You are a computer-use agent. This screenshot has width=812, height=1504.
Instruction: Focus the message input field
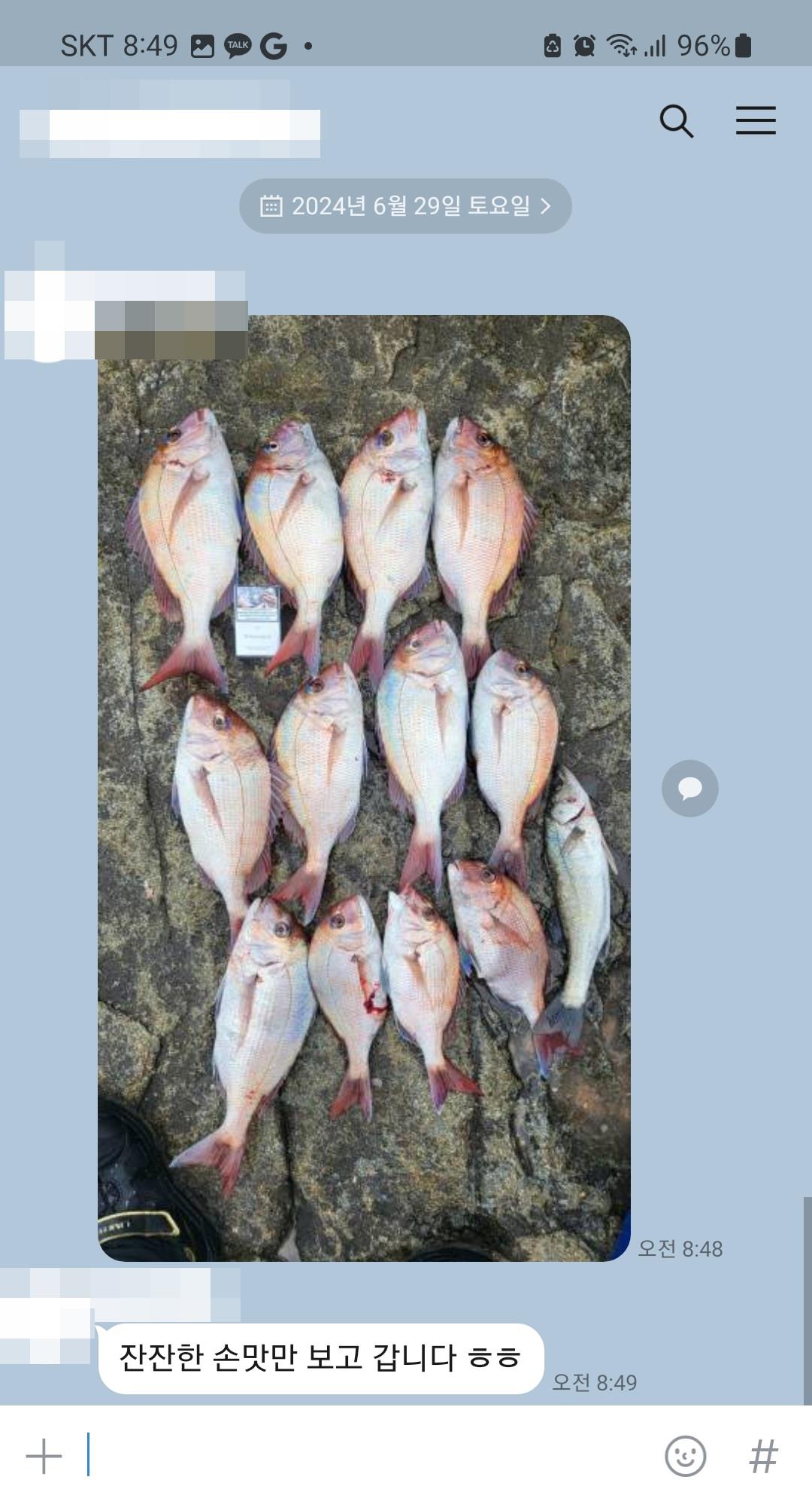[x=361, y=1456]
